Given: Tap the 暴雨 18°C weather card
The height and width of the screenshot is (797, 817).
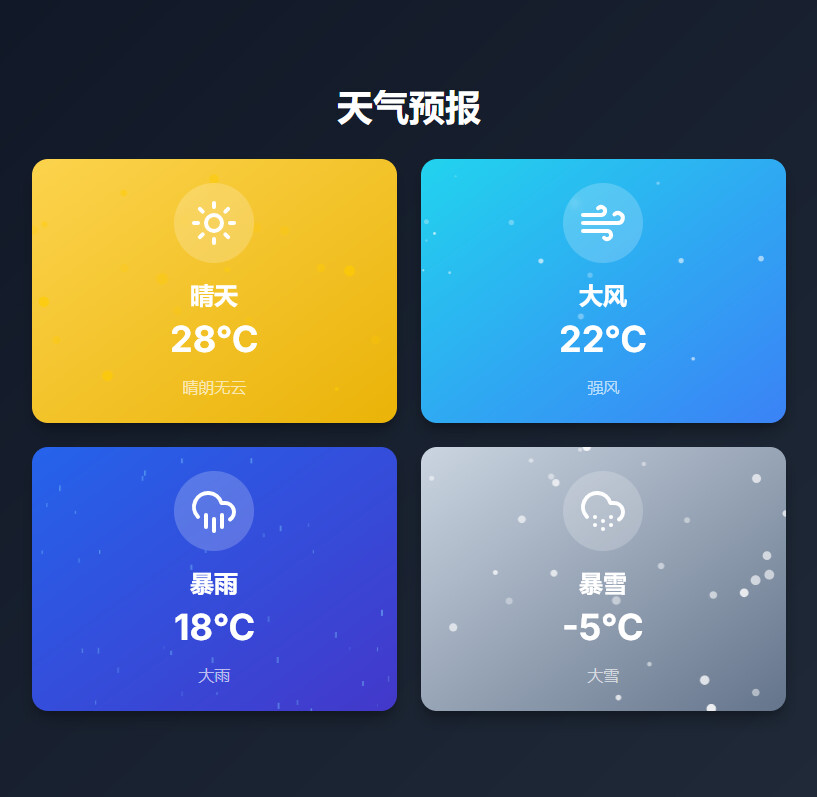Looking at the screenshot, I should [x=214, y=579].
